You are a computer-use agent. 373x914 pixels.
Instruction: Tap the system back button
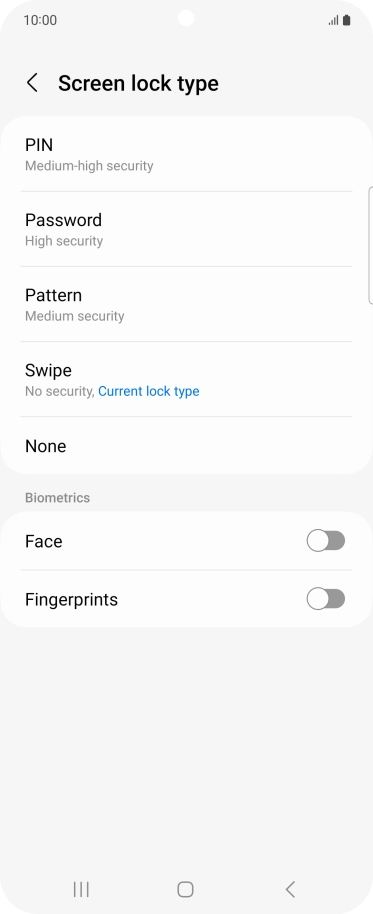(x=290, y=889)
